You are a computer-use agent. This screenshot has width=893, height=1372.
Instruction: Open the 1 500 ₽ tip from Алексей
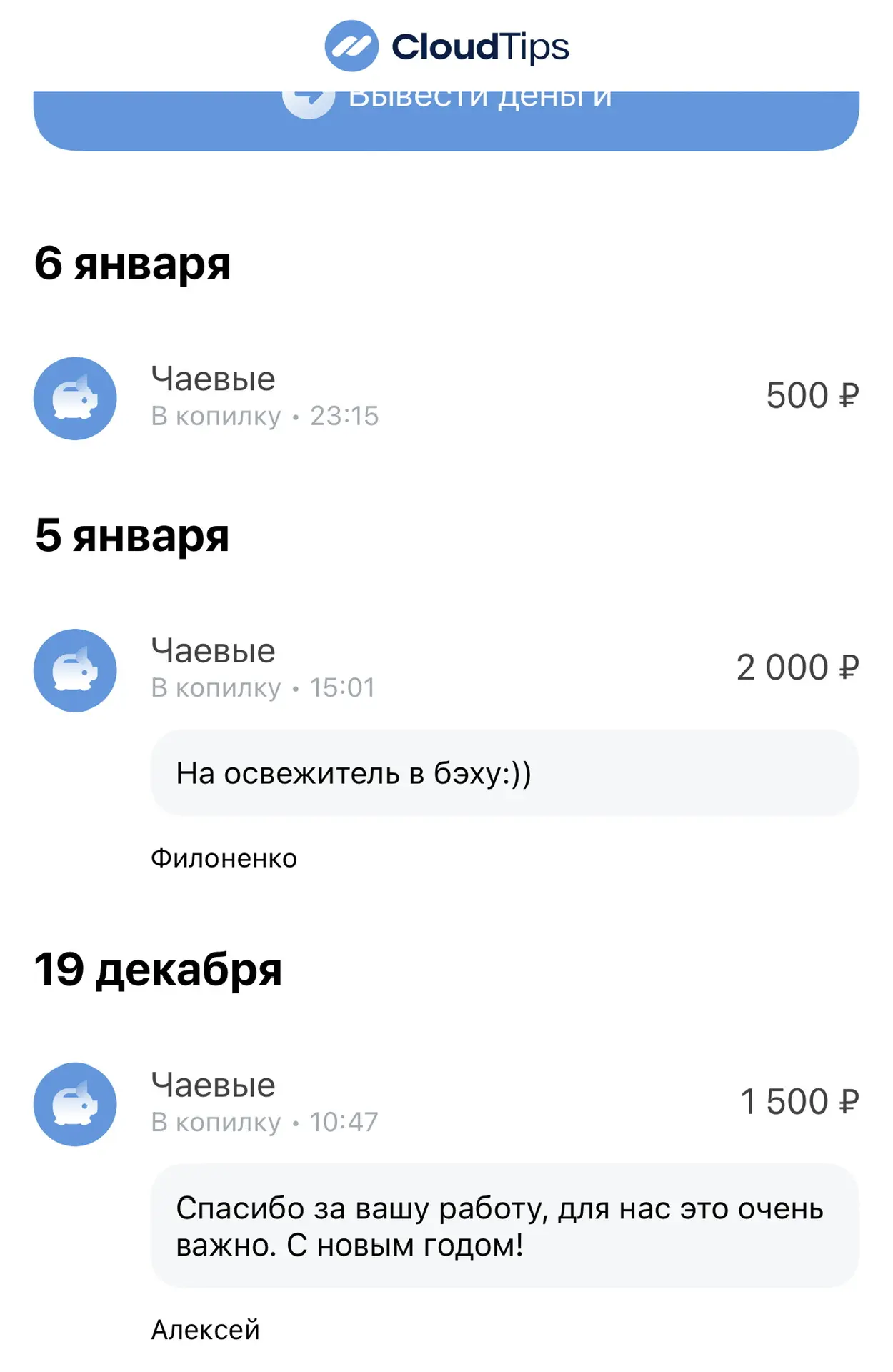pyautogui.click(x=446, y=1103)
